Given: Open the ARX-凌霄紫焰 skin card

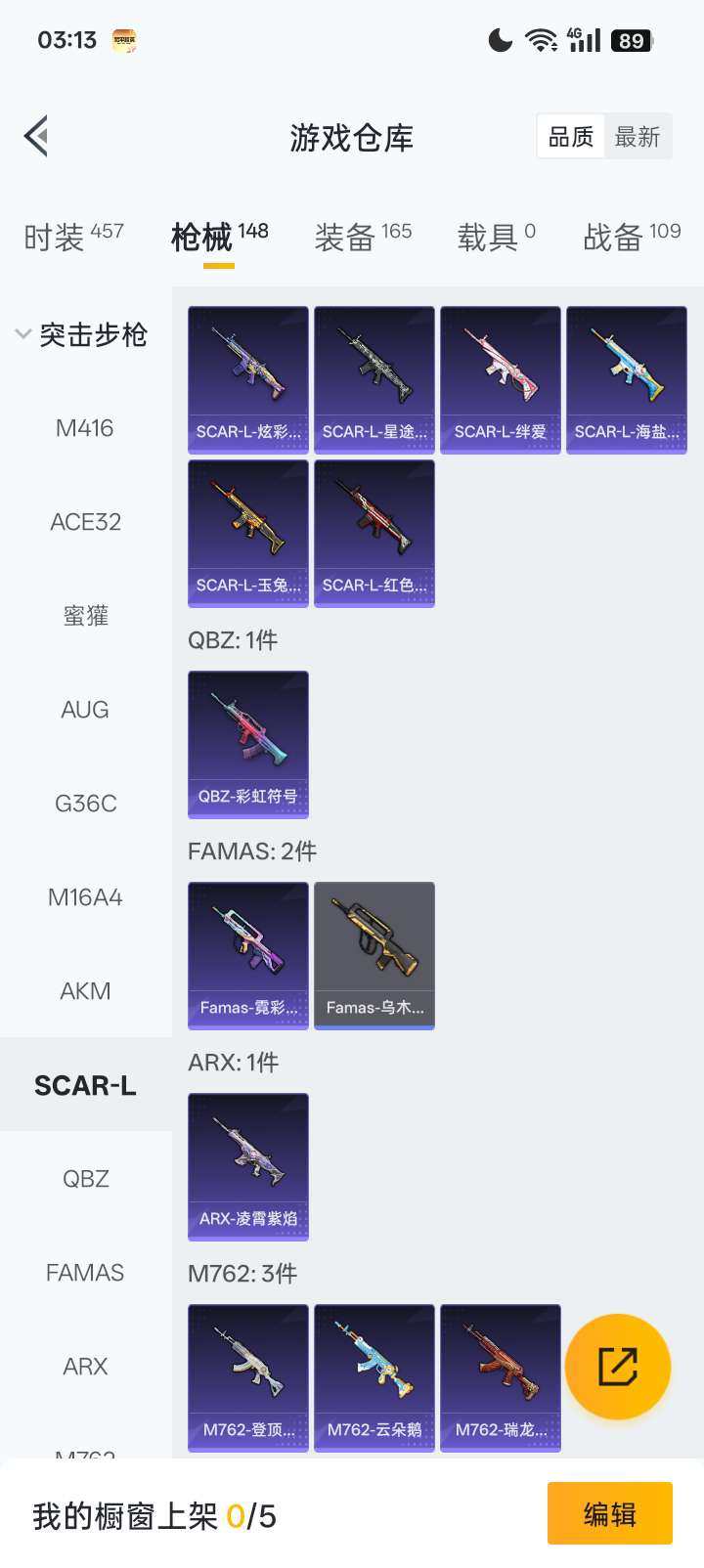Looking at the screenshot, I should (x=247, y=1167).
